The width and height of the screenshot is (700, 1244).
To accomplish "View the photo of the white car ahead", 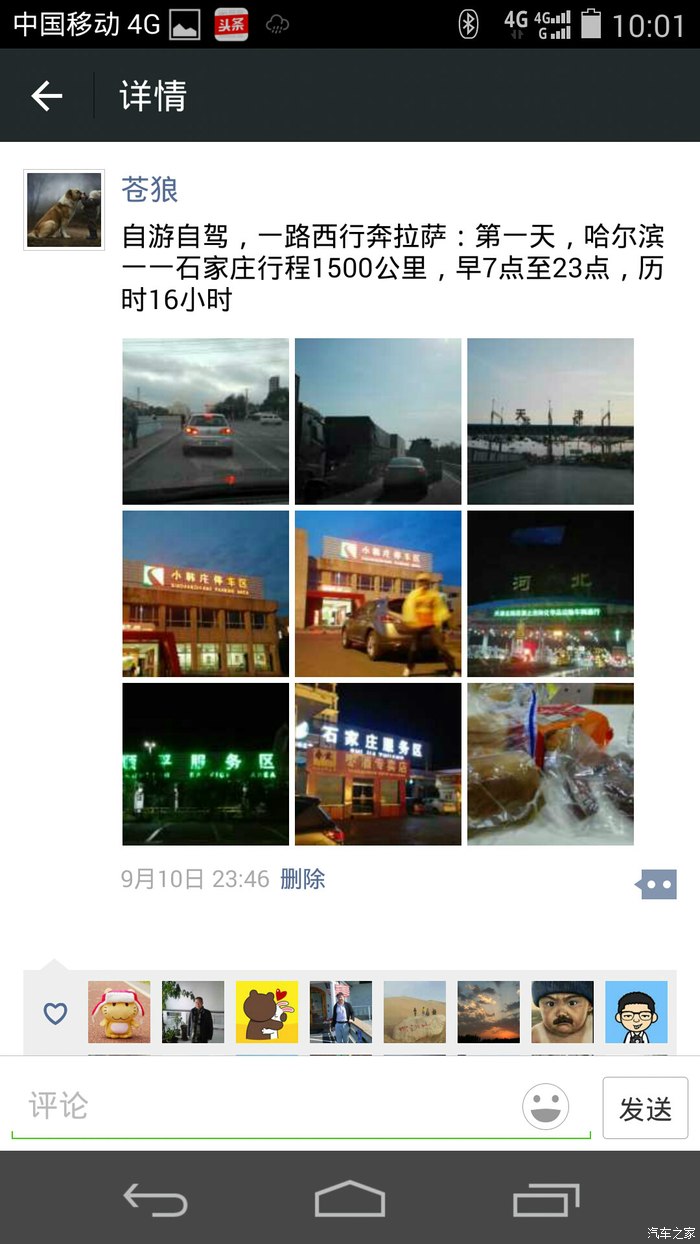I will [206, 421].
